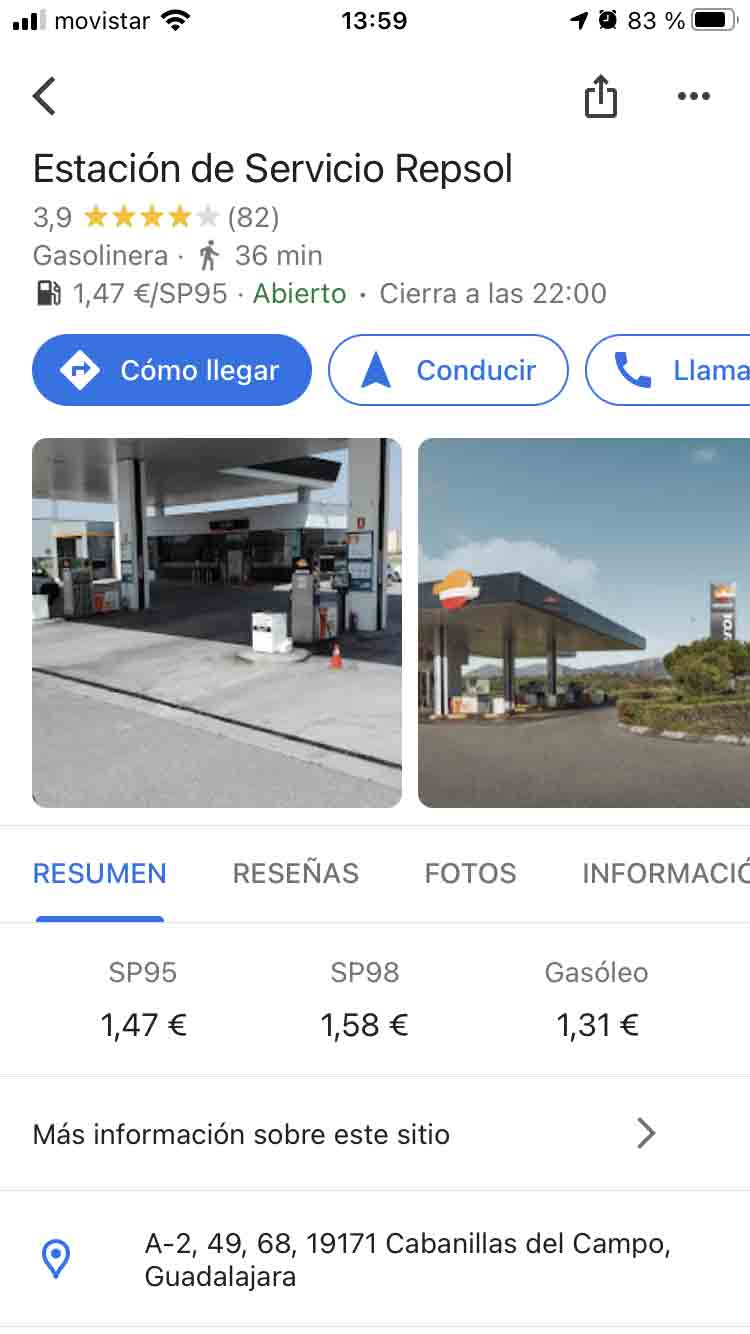Open Más información sobre este sitio
This screenshot has width=750, height=1334.
(343, 1134)
